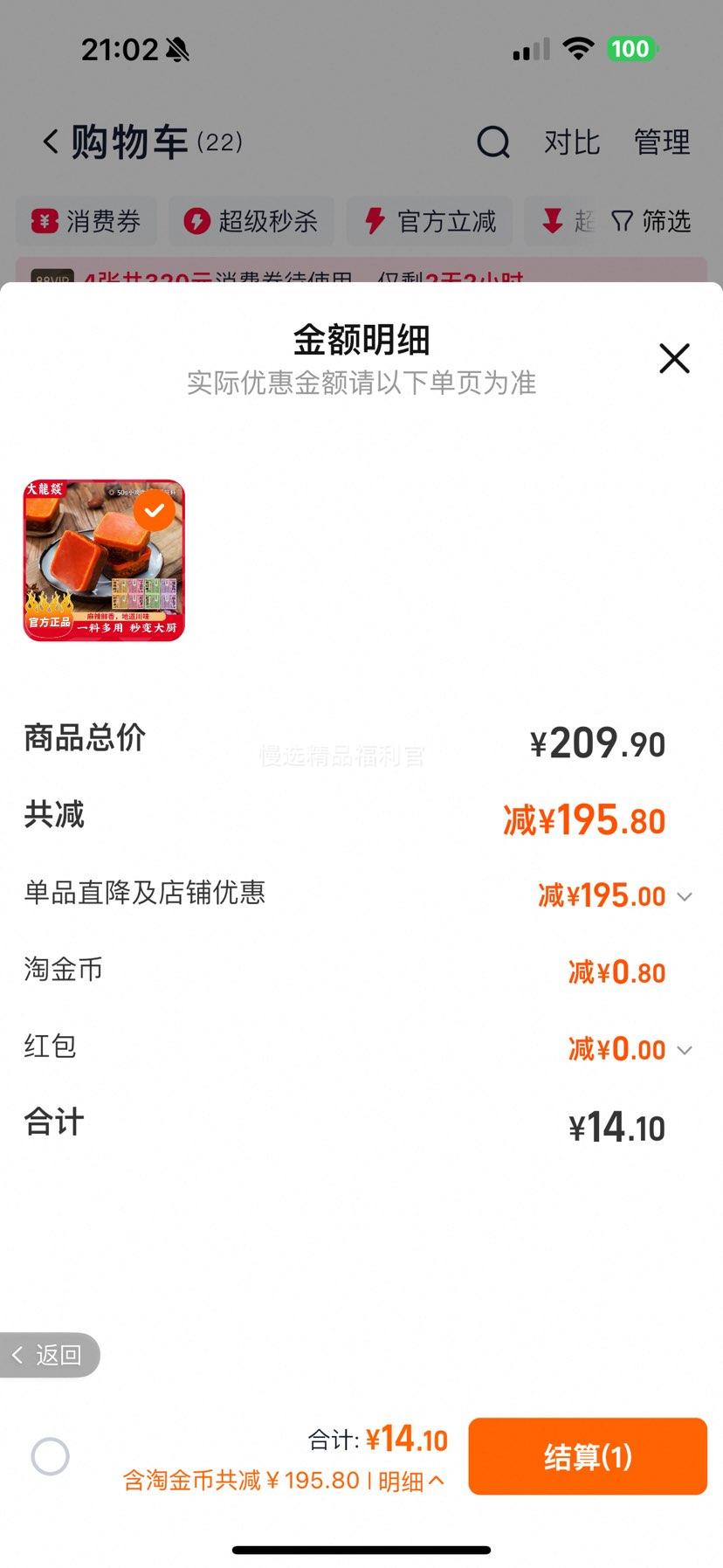Viewport: 723px width, 1568px height.
Task: Open the selected hotpot base product thumbnail
Action: pos(104,560)
